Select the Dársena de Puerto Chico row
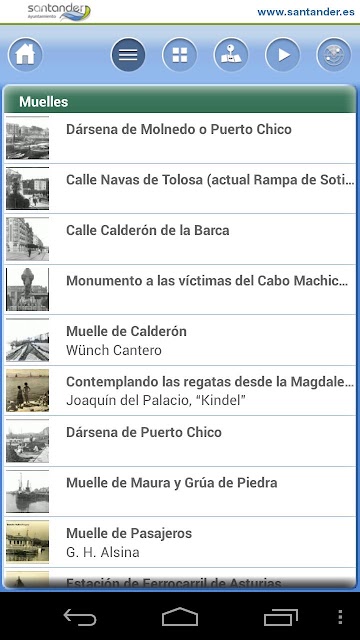Viewport: 360px width, 640px height. (180, 441)
